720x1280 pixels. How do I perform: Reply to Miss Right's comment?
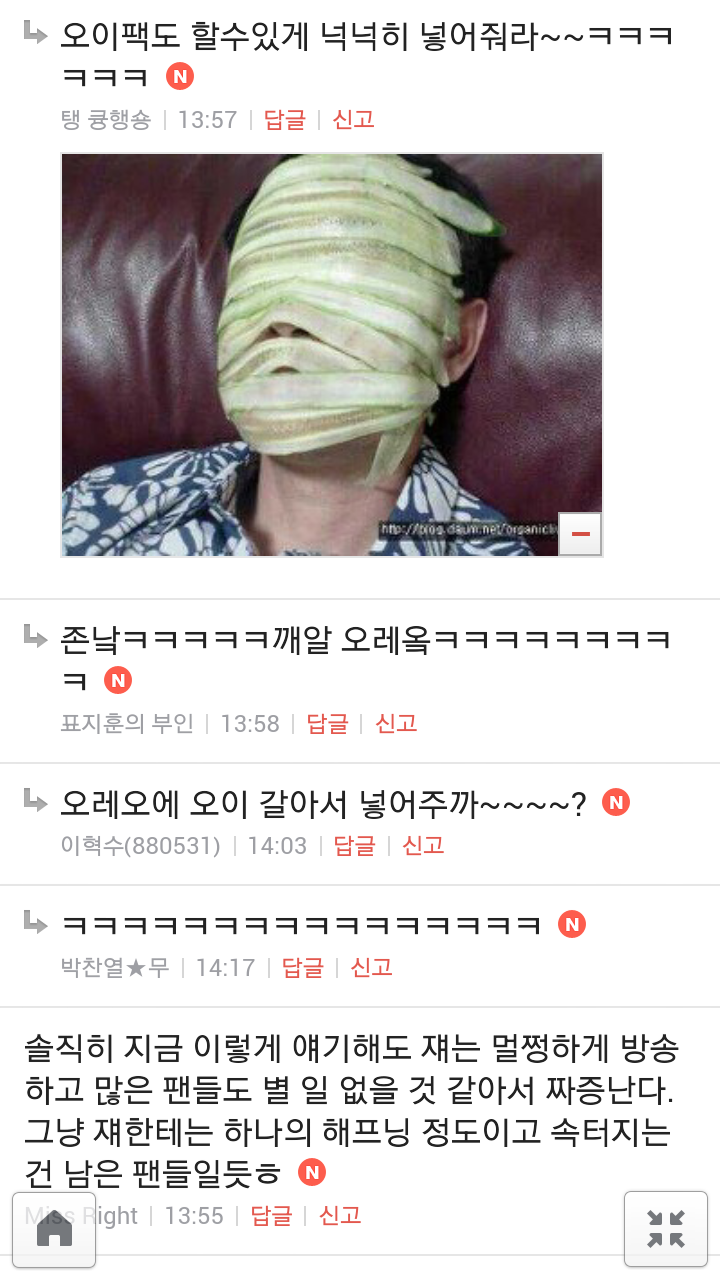pyautogui.click(x=271, y=1216)
